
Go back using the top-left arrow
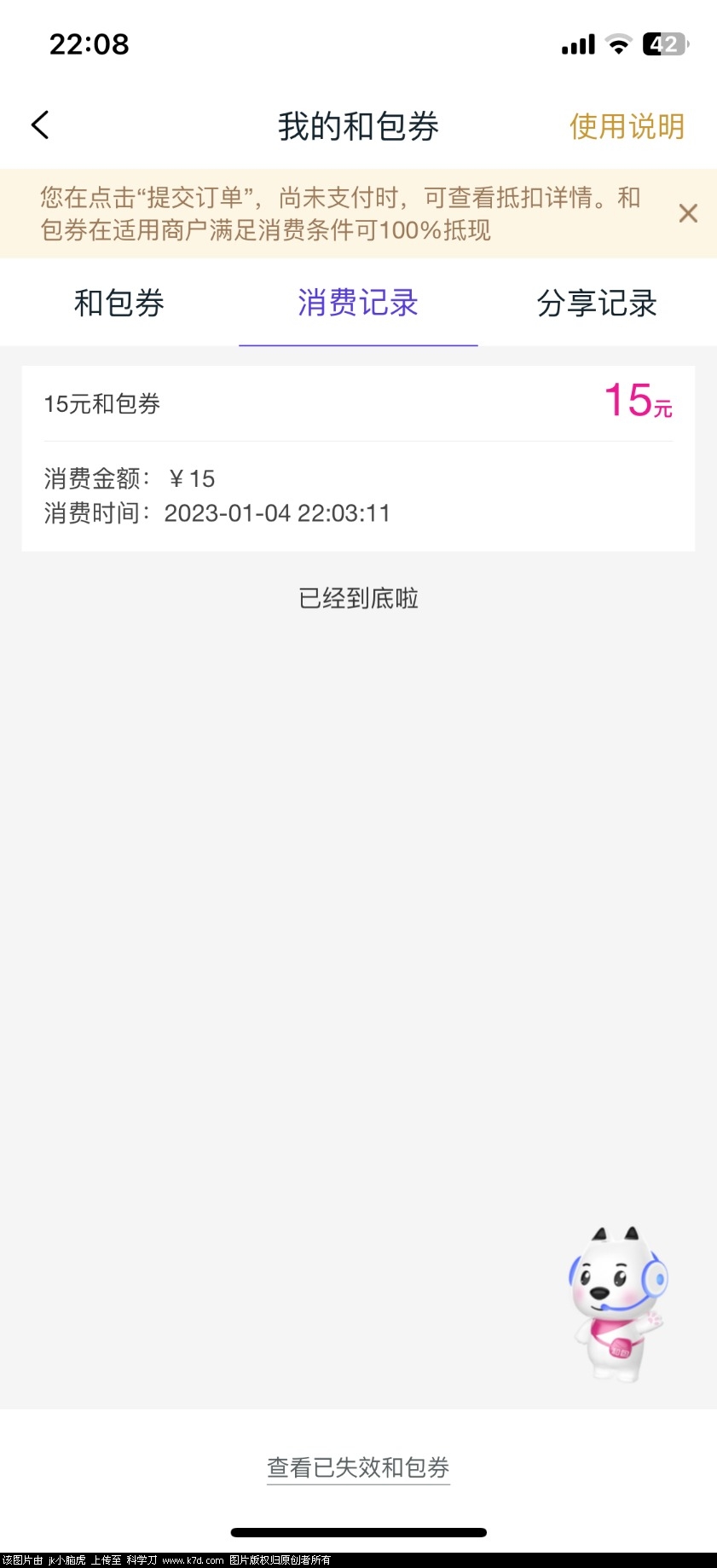click(x=40, y=125)
